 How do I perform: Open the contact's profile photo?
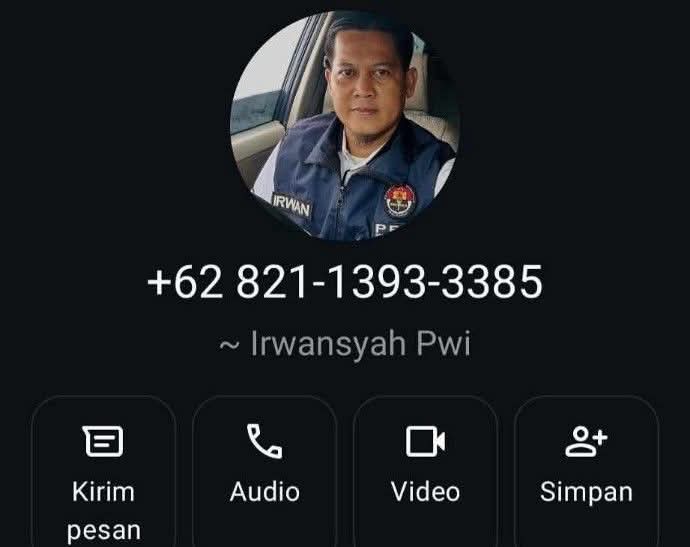(x=345, y=126)
